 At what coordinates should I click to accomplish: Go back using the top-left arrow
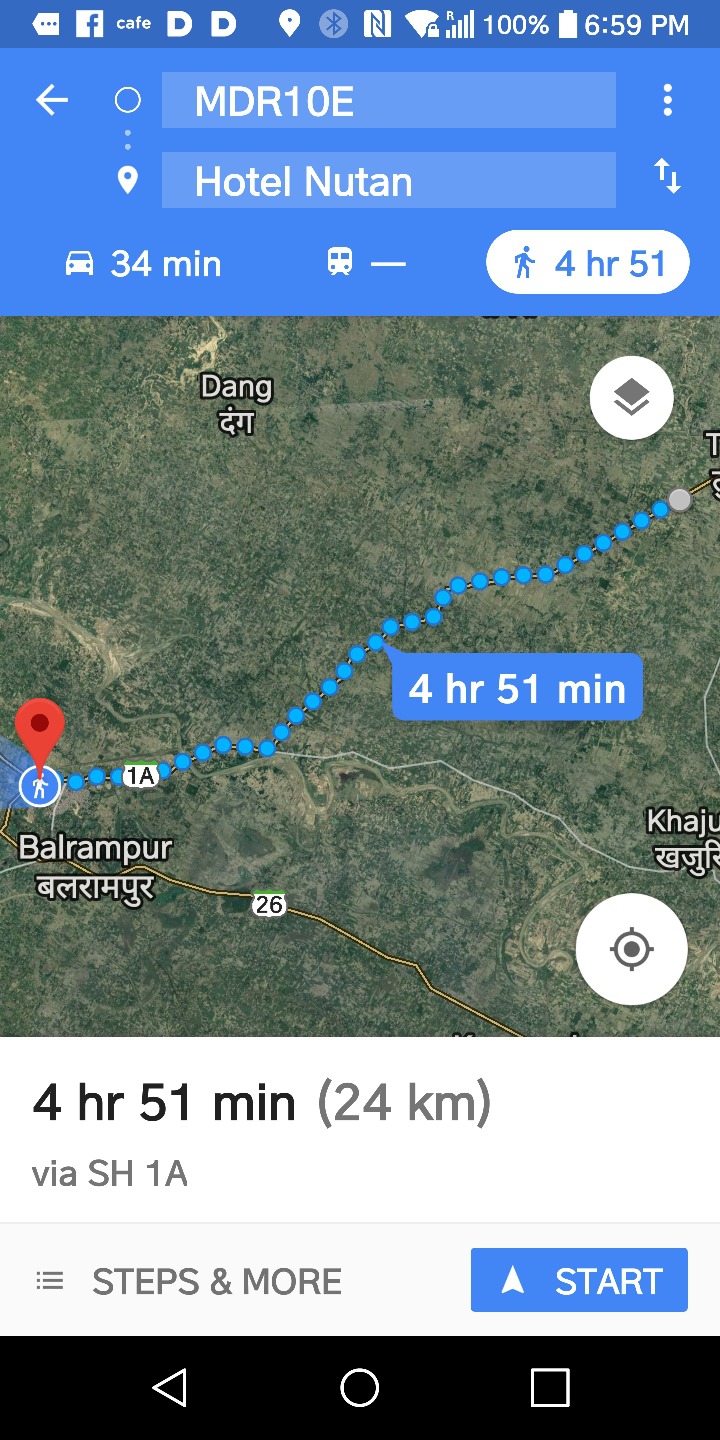(52, 100)
